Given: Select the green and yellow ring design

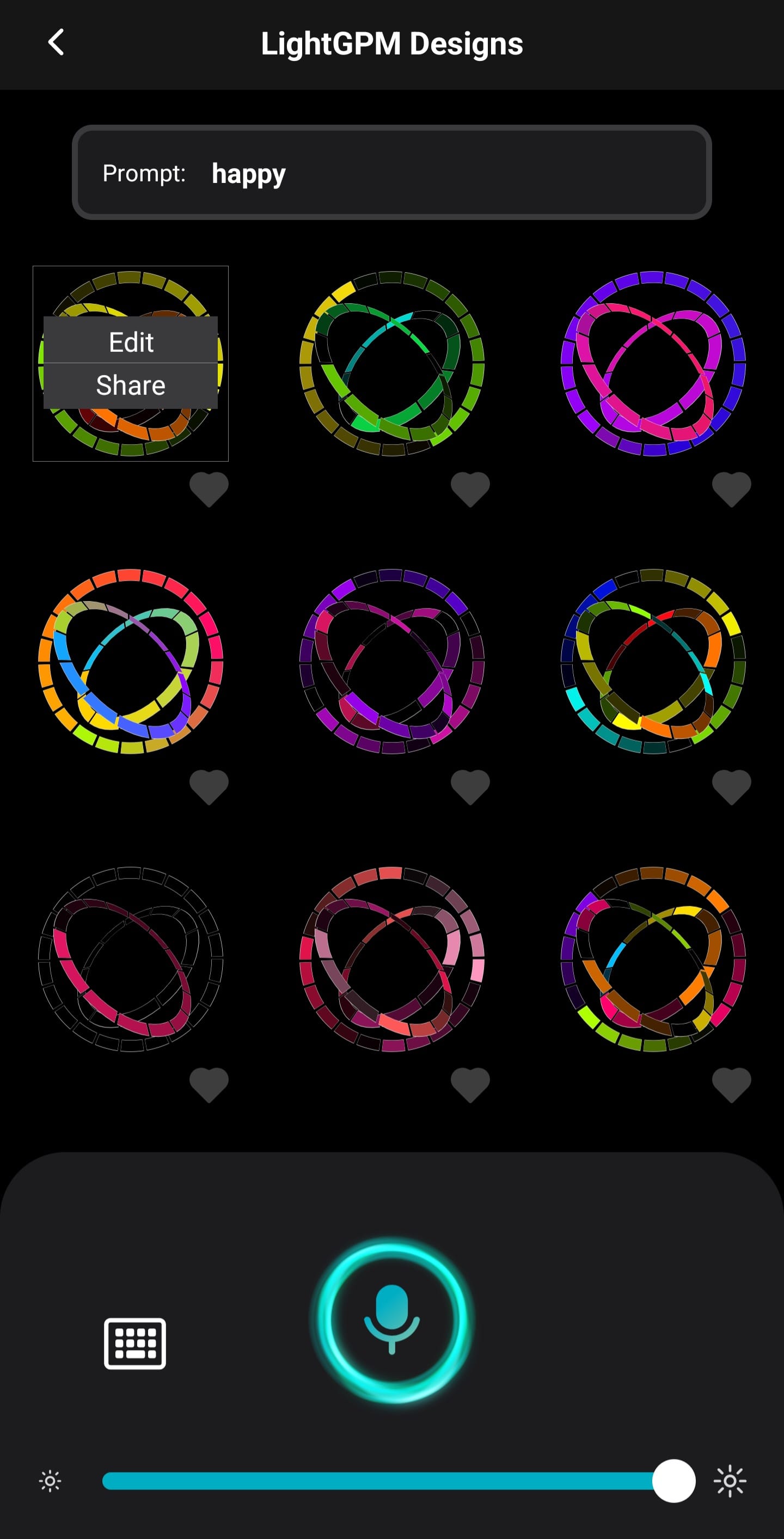Looking at the screenshot, I should coord(391,363).
